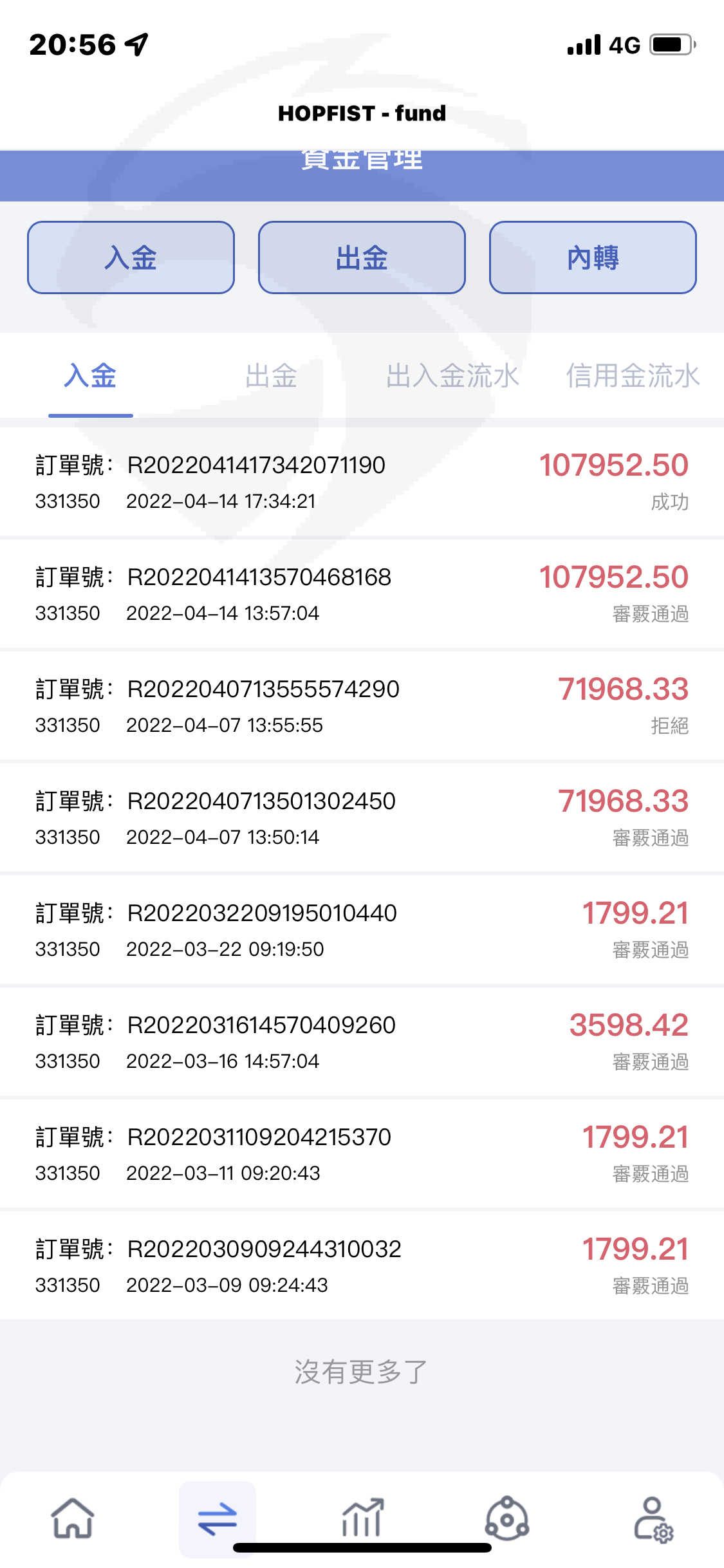This screenshot has height=1568, width=724.
Task: Open the circular community tab
Action: point(507,1518)
